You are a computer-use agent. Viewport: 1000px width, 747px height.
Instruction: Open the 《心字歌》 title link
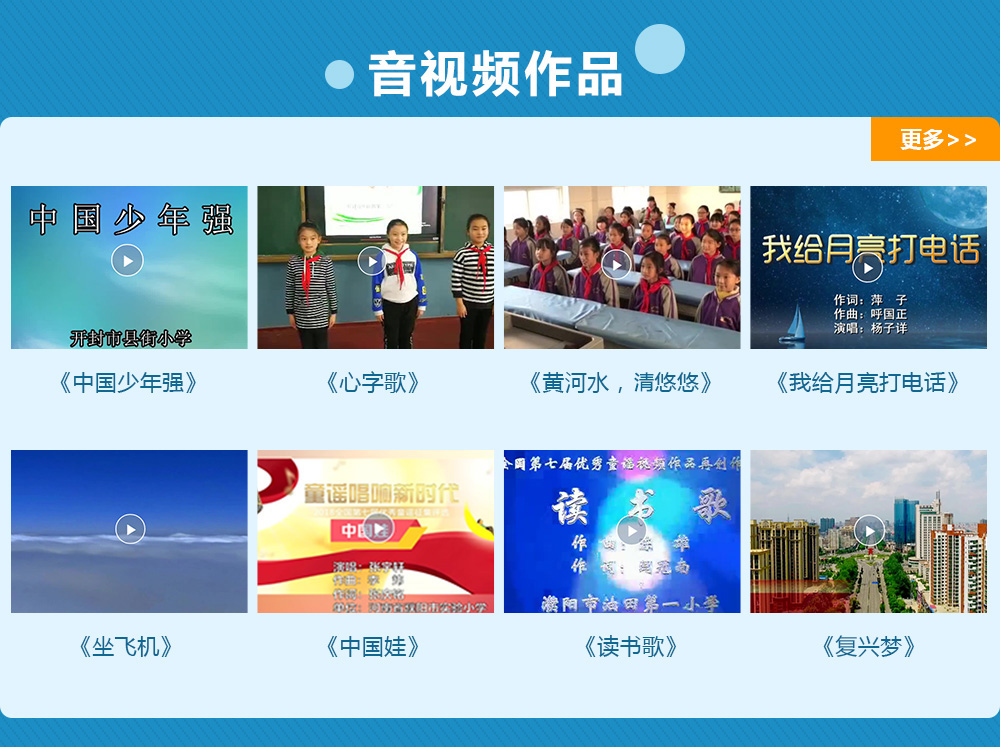375,383
